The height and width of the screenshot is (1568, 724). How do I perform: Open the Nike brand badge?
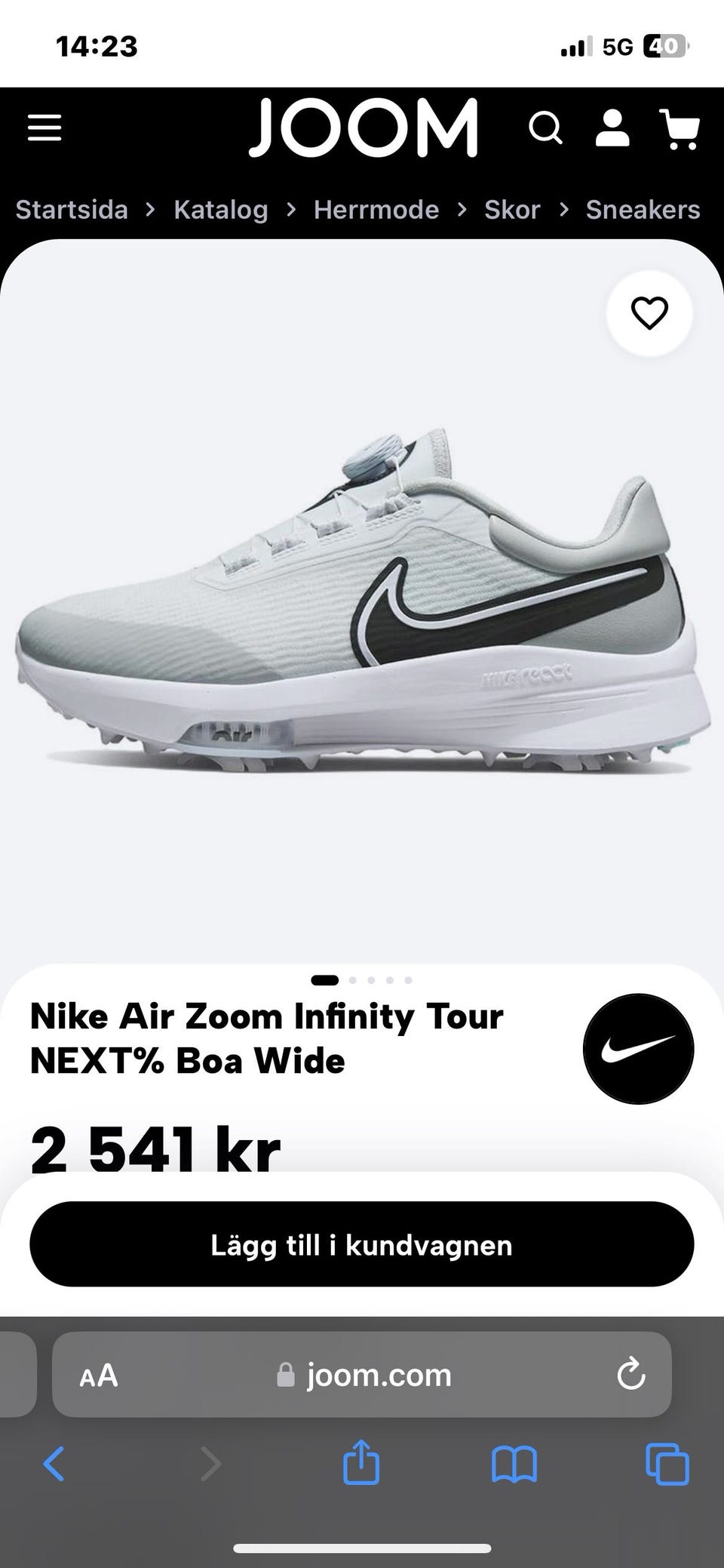tap(638, 1049)
